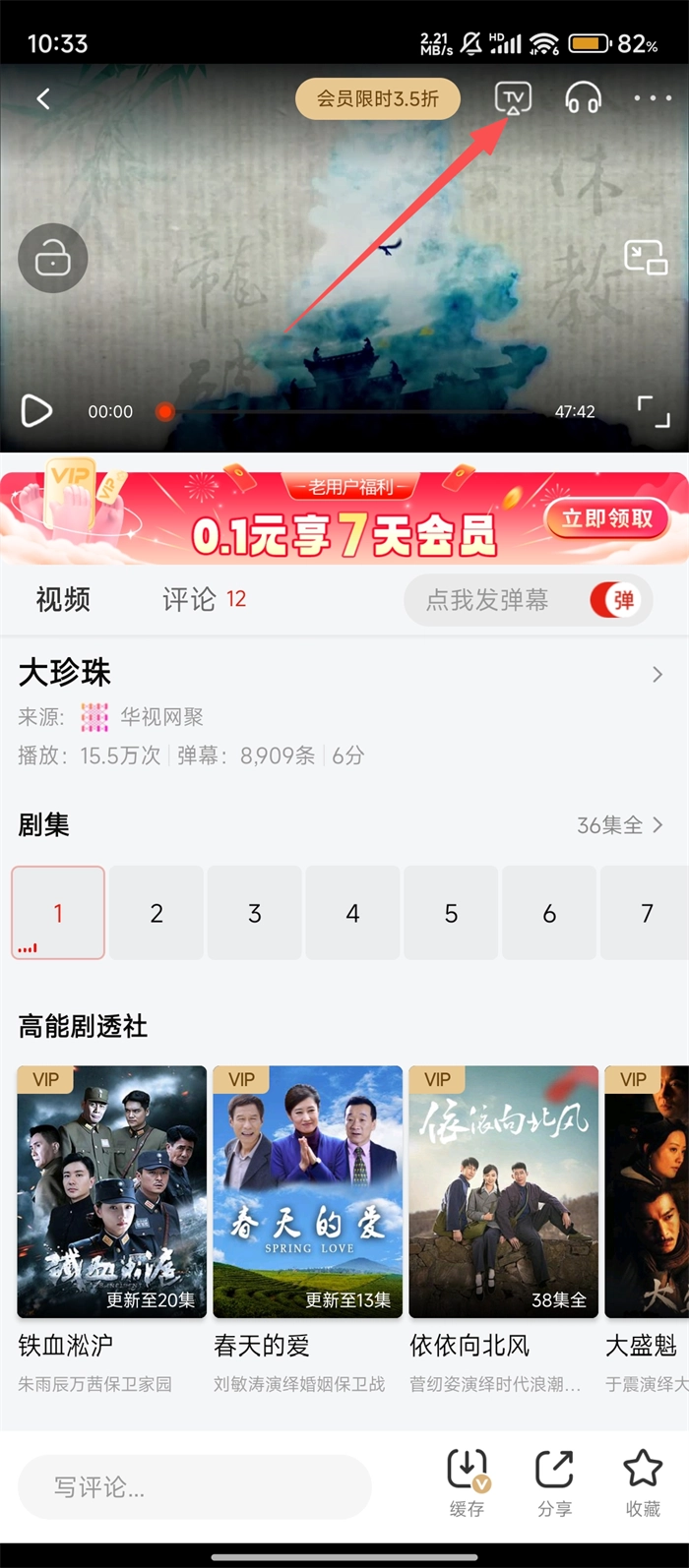Toggle the 弹 danmaku switch off
Screen dimensions: 689x1568
pyautogui.click(x=616, y=600)
